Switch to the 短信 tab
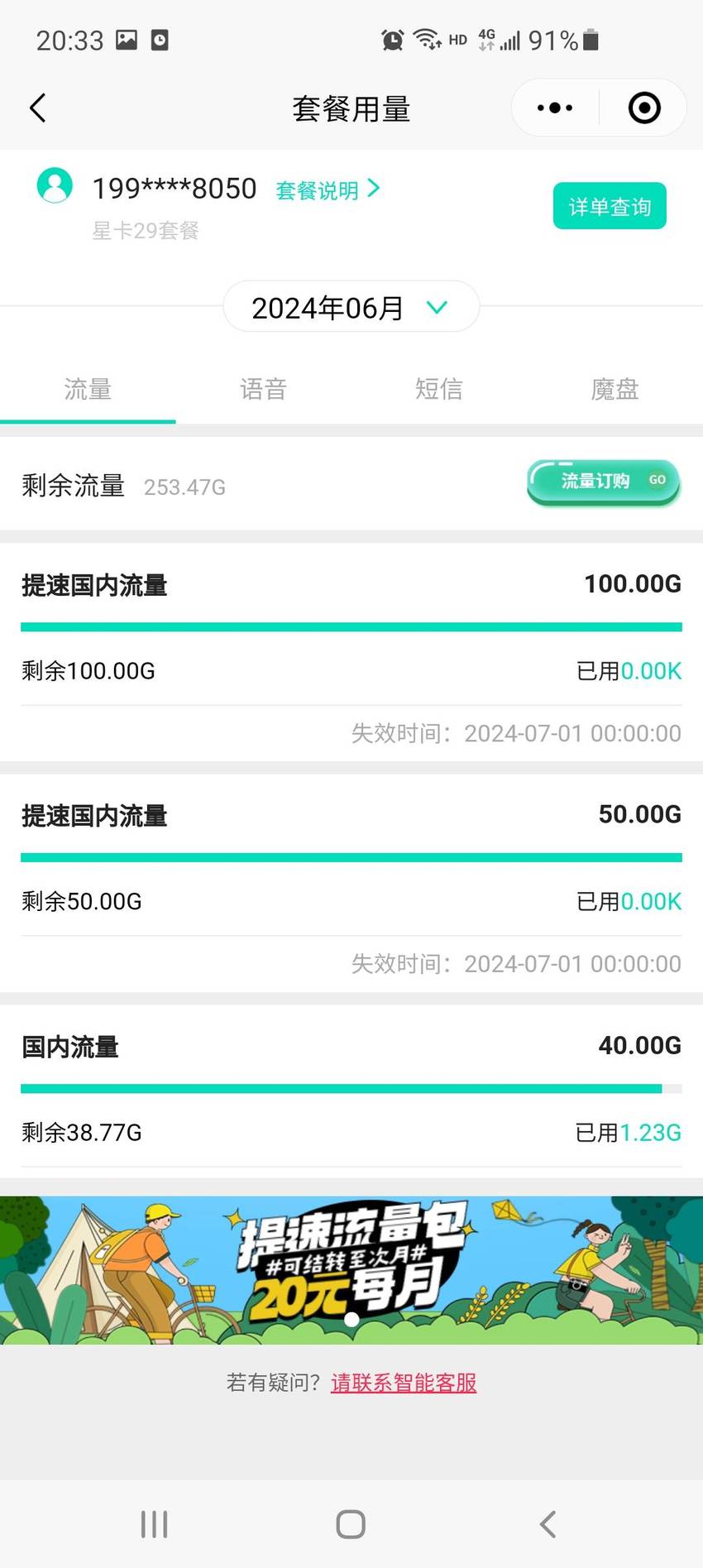Viewport: 703px width, 1568px height. coord(439,389)
